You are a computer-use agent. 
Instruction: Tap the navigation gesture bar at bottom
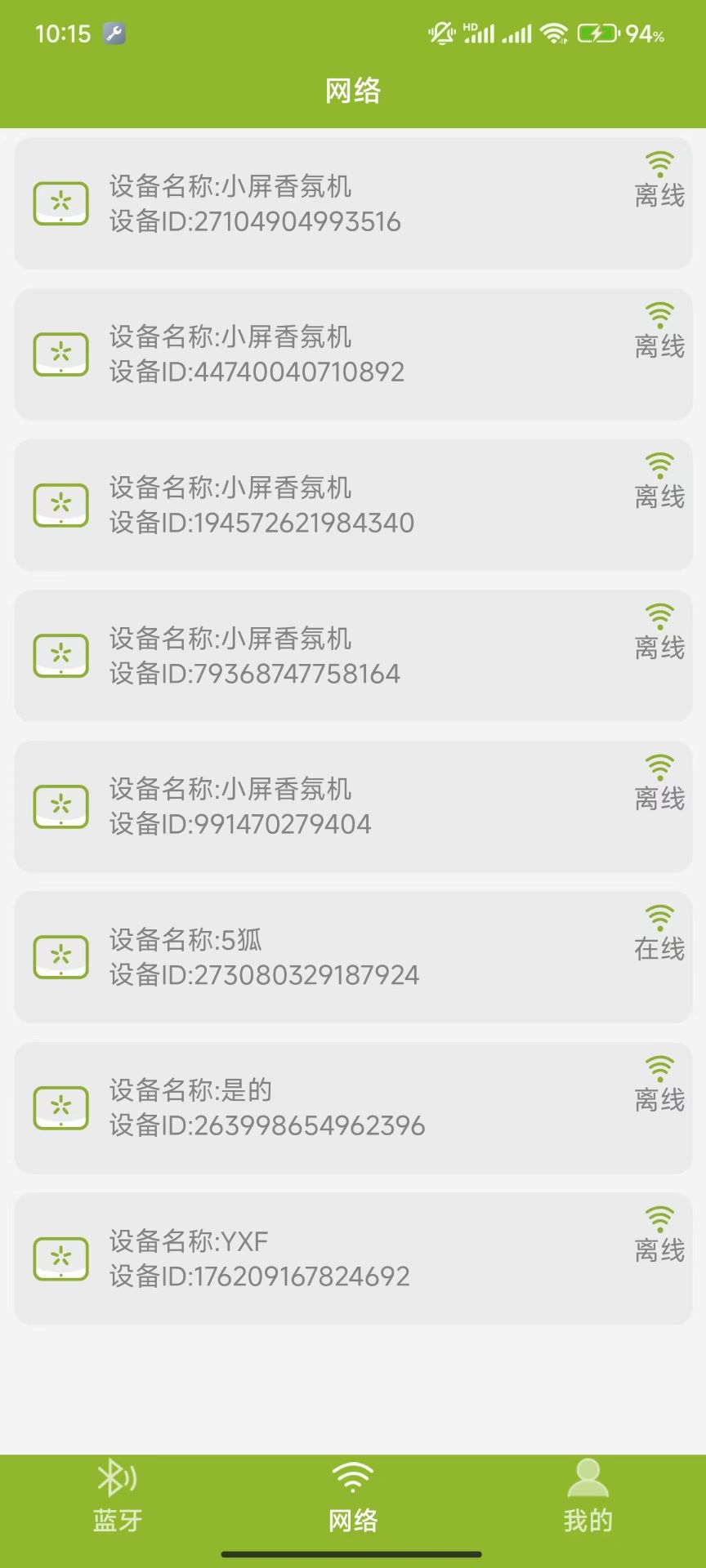352,1552
